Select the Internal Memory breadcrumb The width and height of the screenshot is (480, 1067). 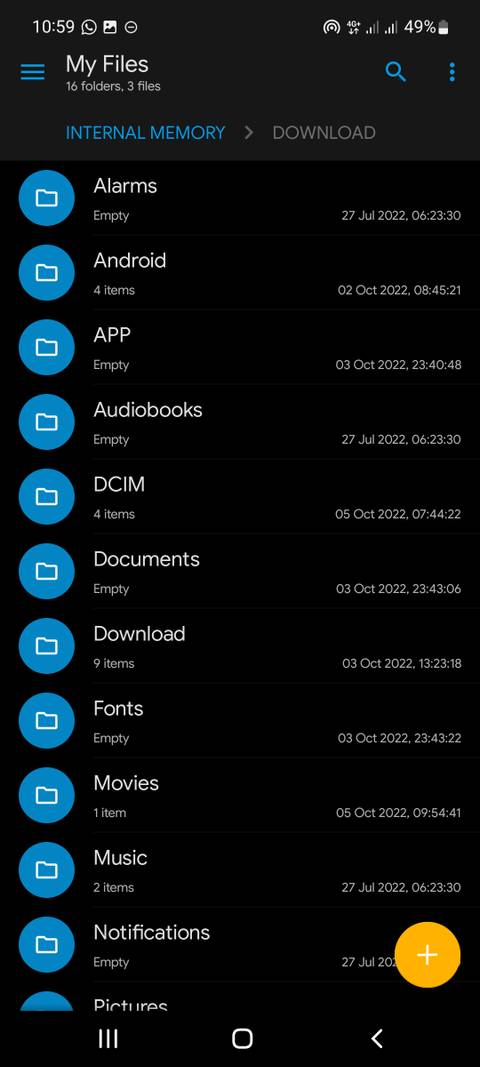click(x=145, y=133)
